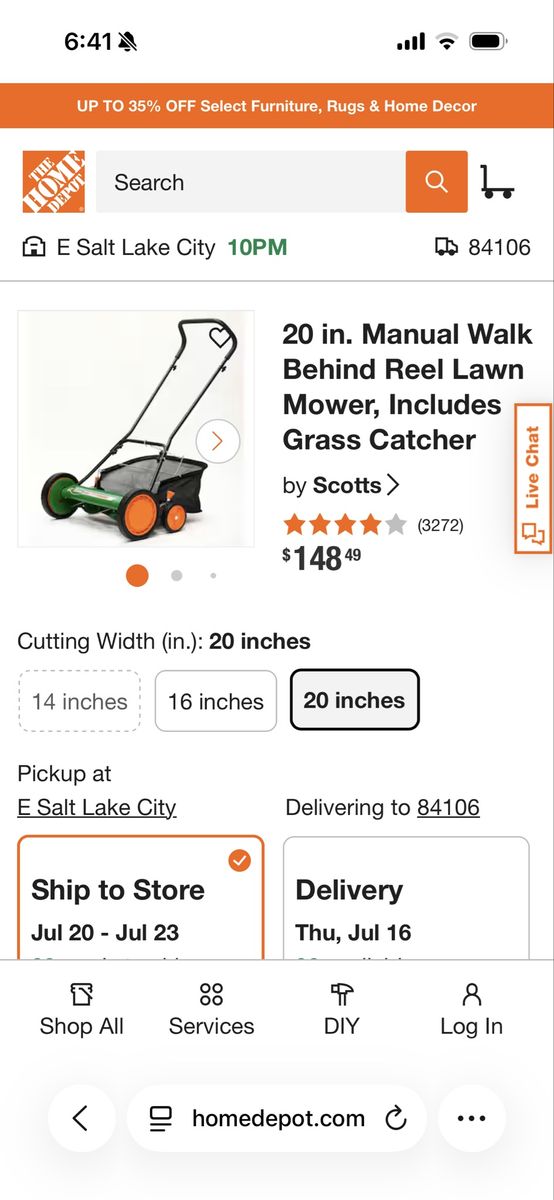Change delivery ZIP 84106 in header
Viewport: 554px width, 1200px height.
(x=483, y=247)
